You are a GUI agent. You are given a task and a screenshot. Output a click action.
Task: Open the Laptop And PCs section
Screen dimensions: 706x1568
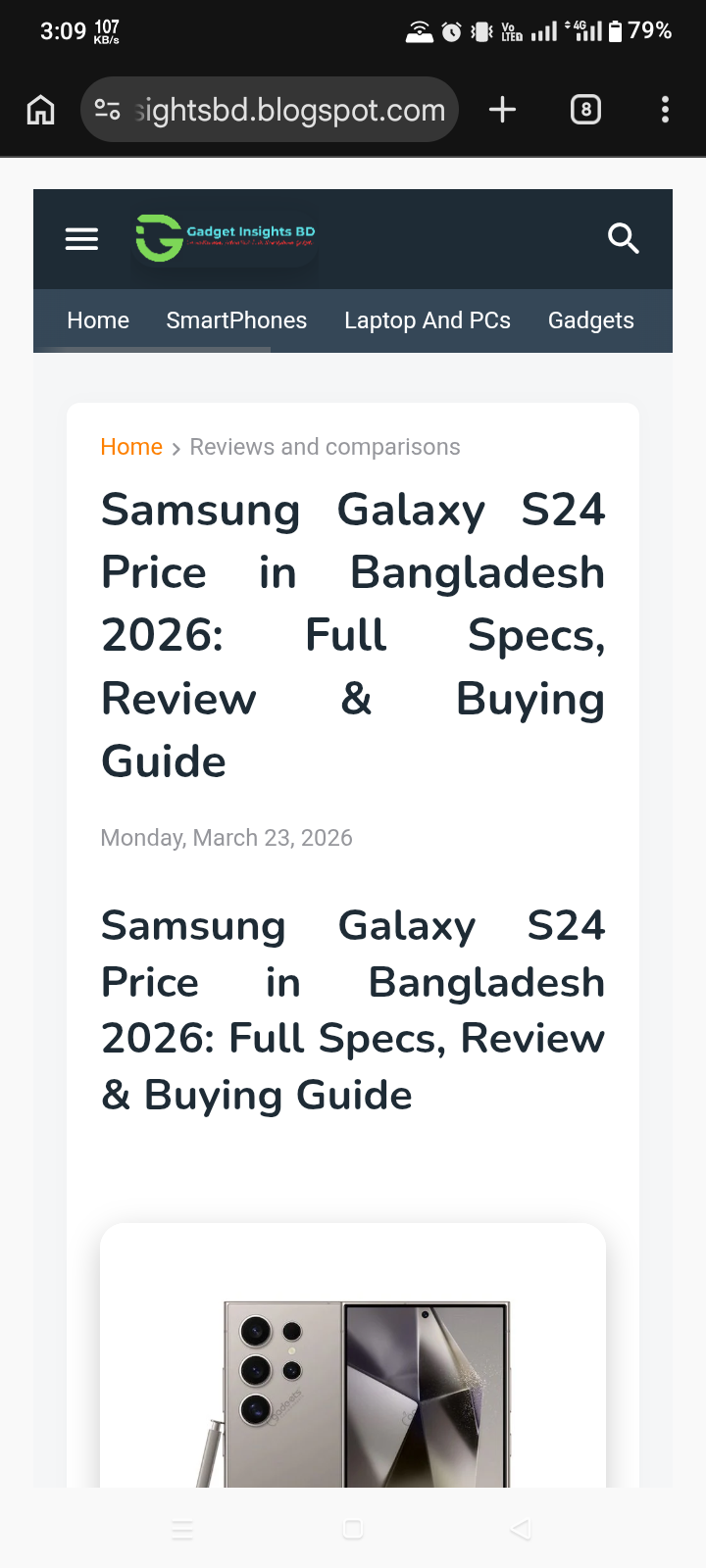tap(427, 320)
